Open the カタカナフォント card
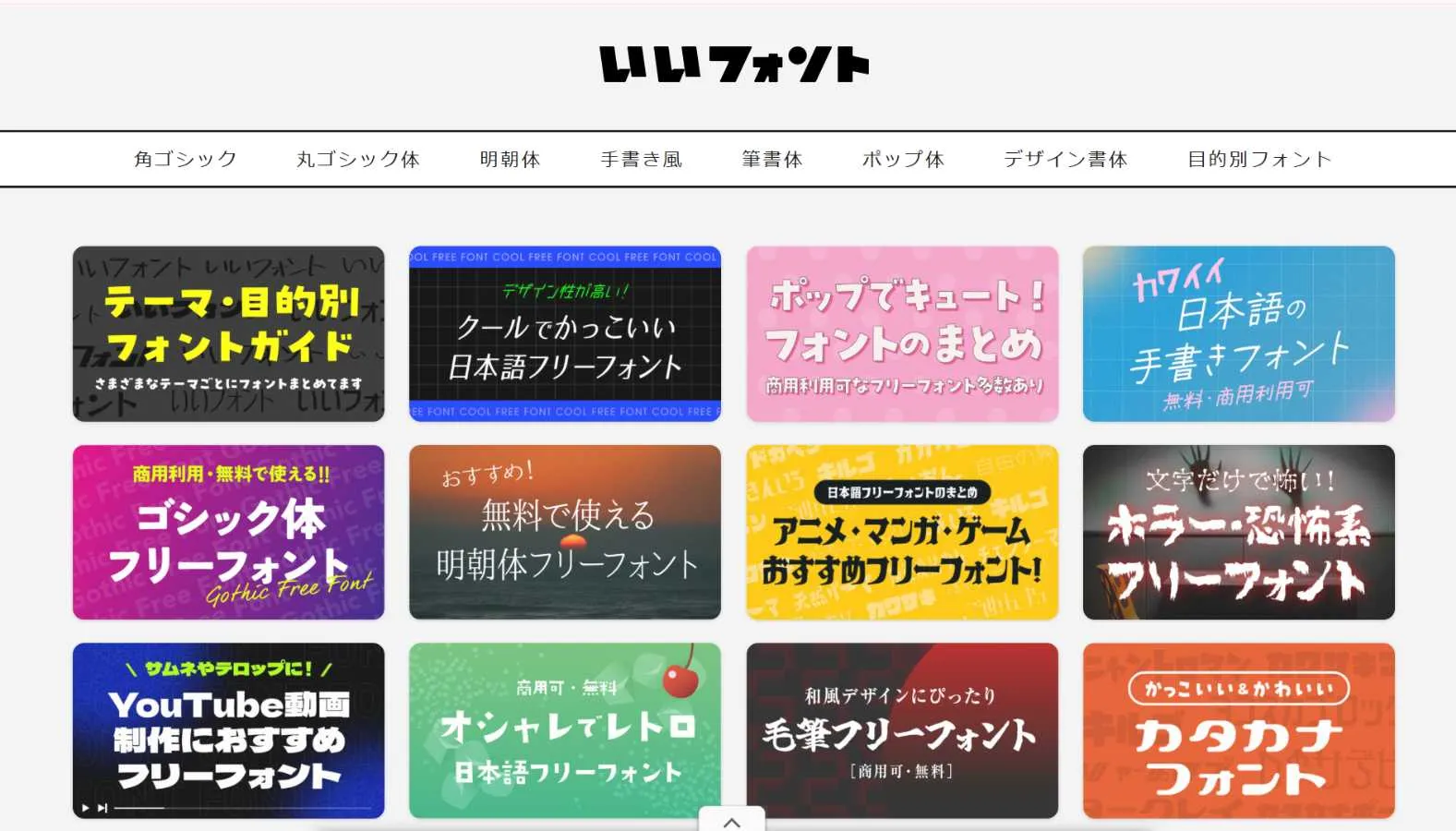This screenshot has height=831, width=1456. 1238,729
